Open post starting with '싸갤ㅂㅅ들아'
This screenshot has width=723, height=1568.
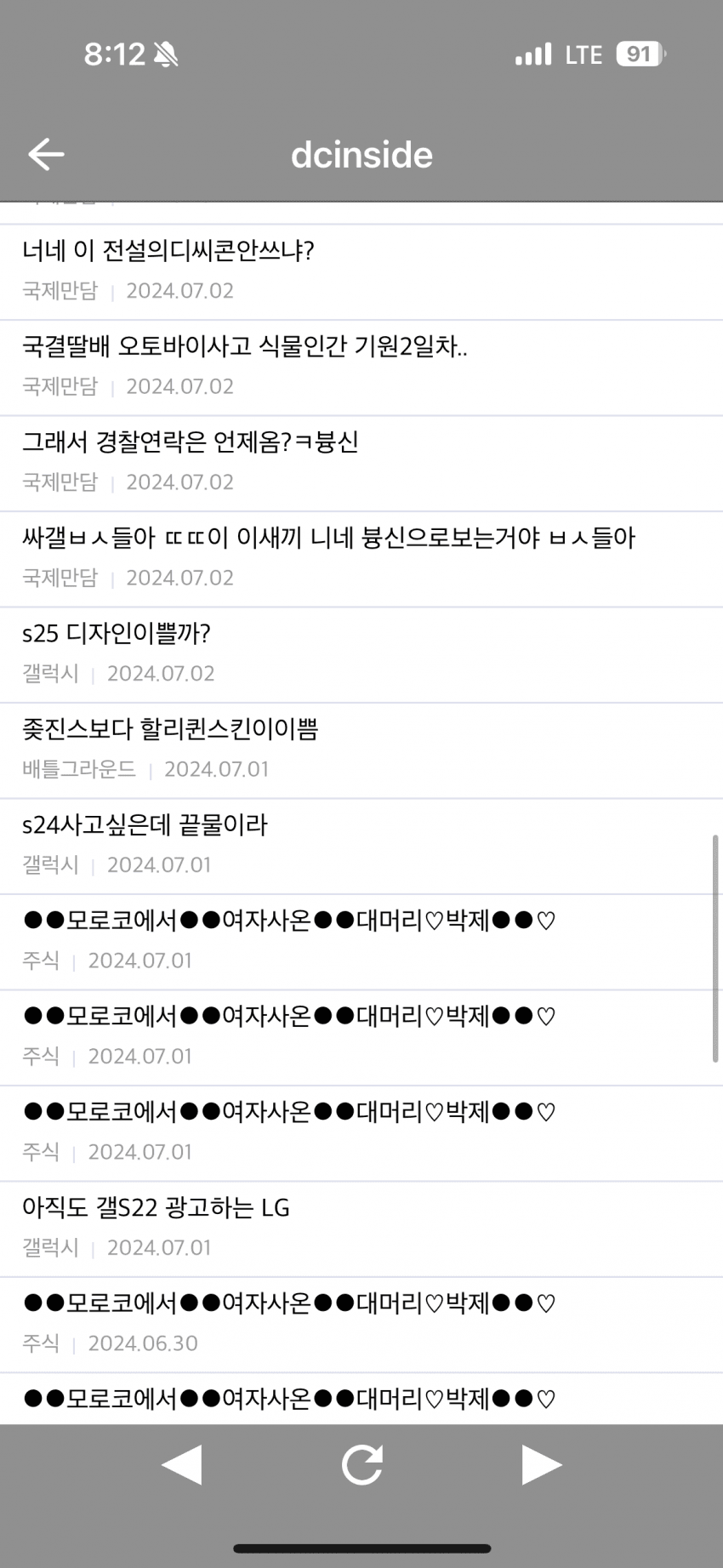[328, 539]
